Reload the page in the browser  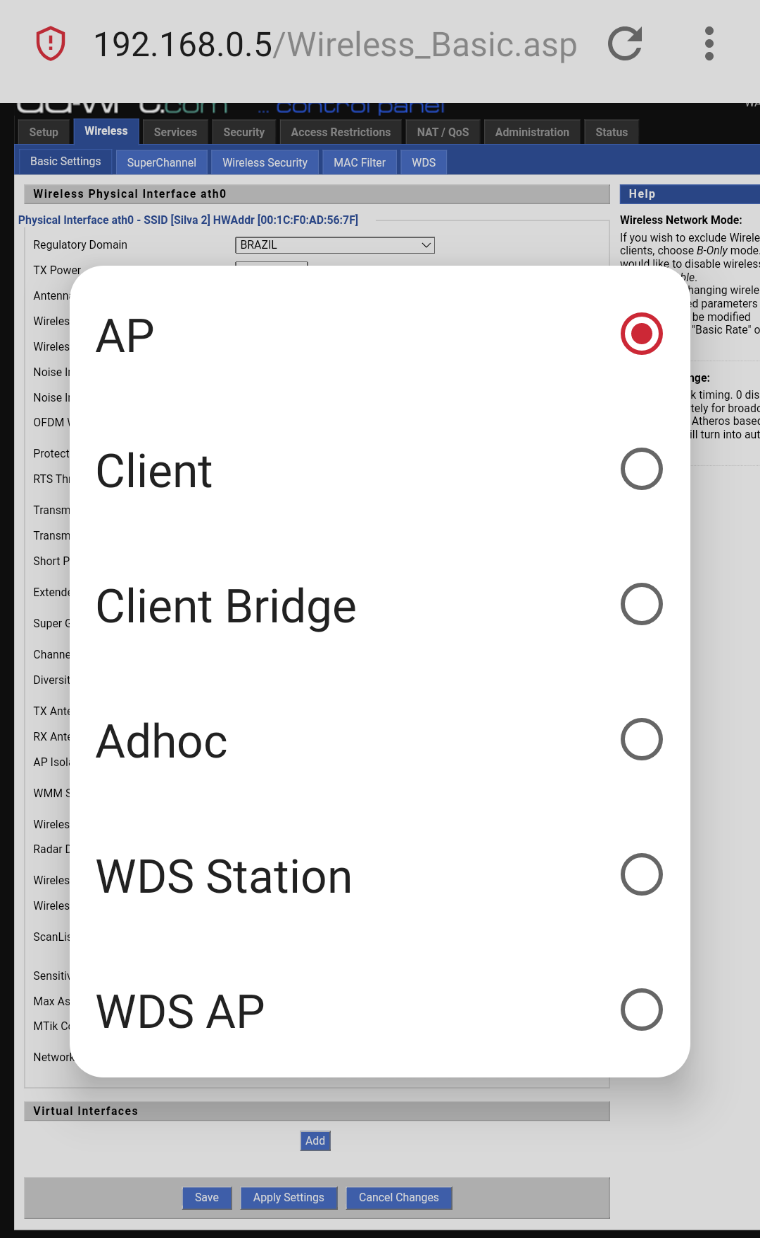coord(625,44)
